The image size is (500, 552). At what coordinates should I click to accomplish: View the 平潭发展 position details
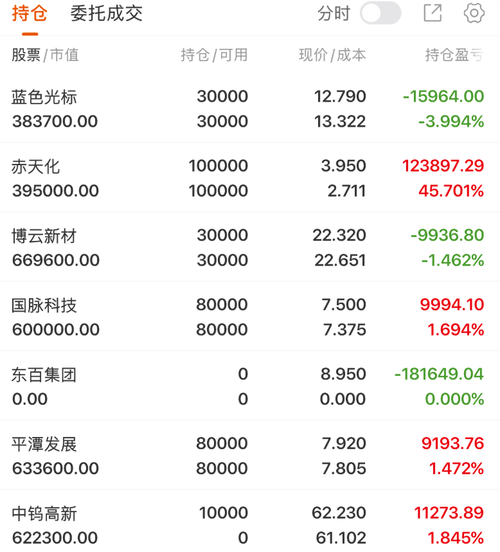pos(250,455)
